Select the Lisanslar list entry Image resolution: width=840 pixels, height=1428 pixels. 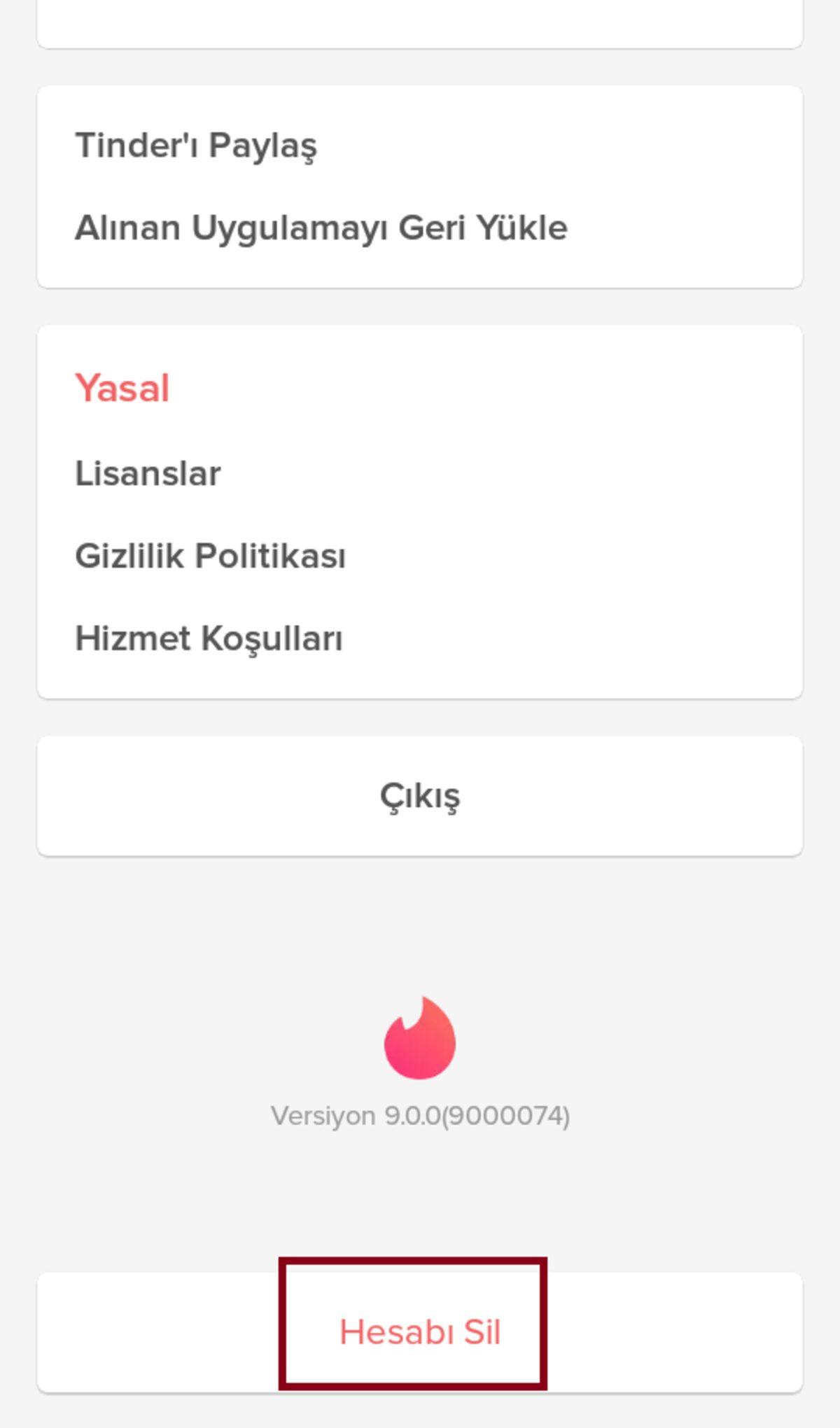148,472
